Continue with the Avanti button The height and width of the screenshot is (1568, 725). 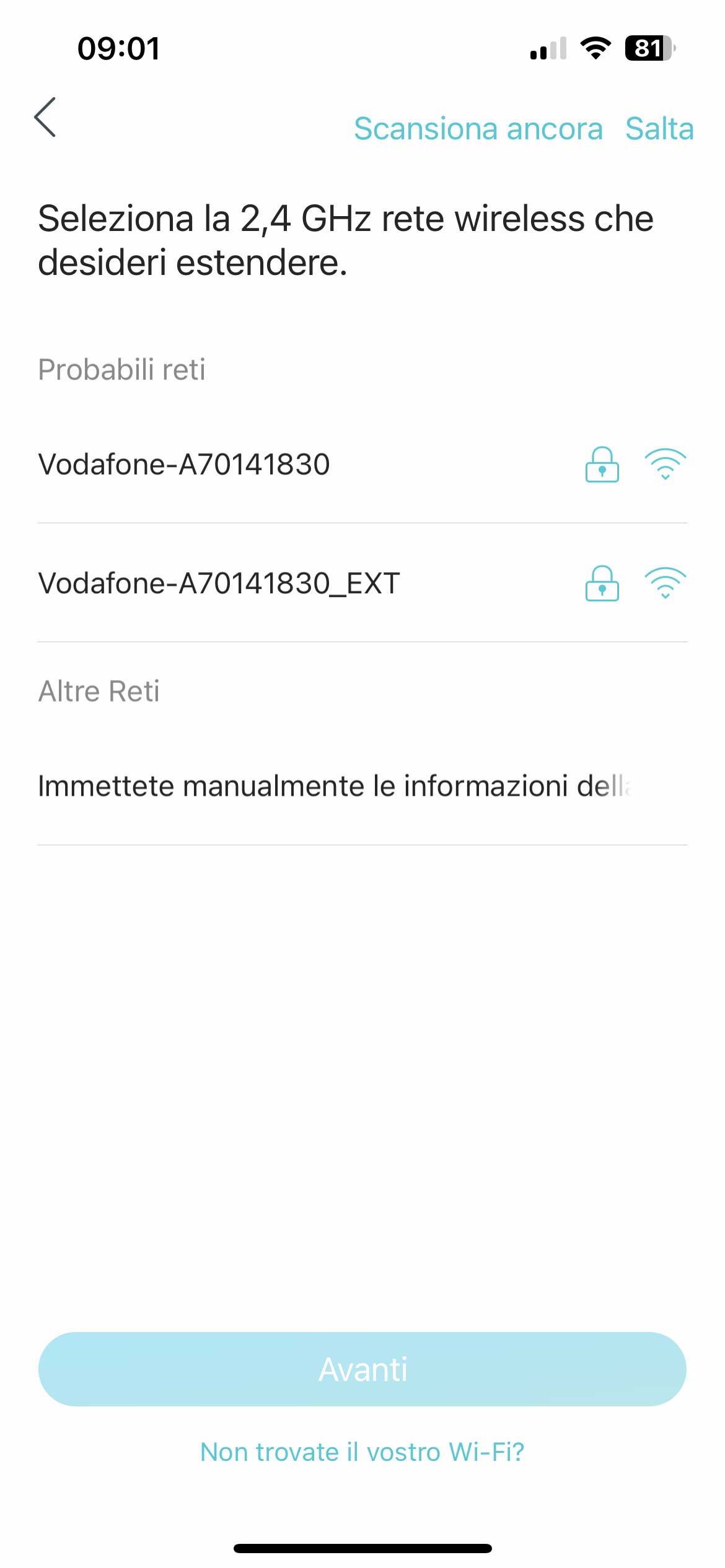pos(362,1369)
